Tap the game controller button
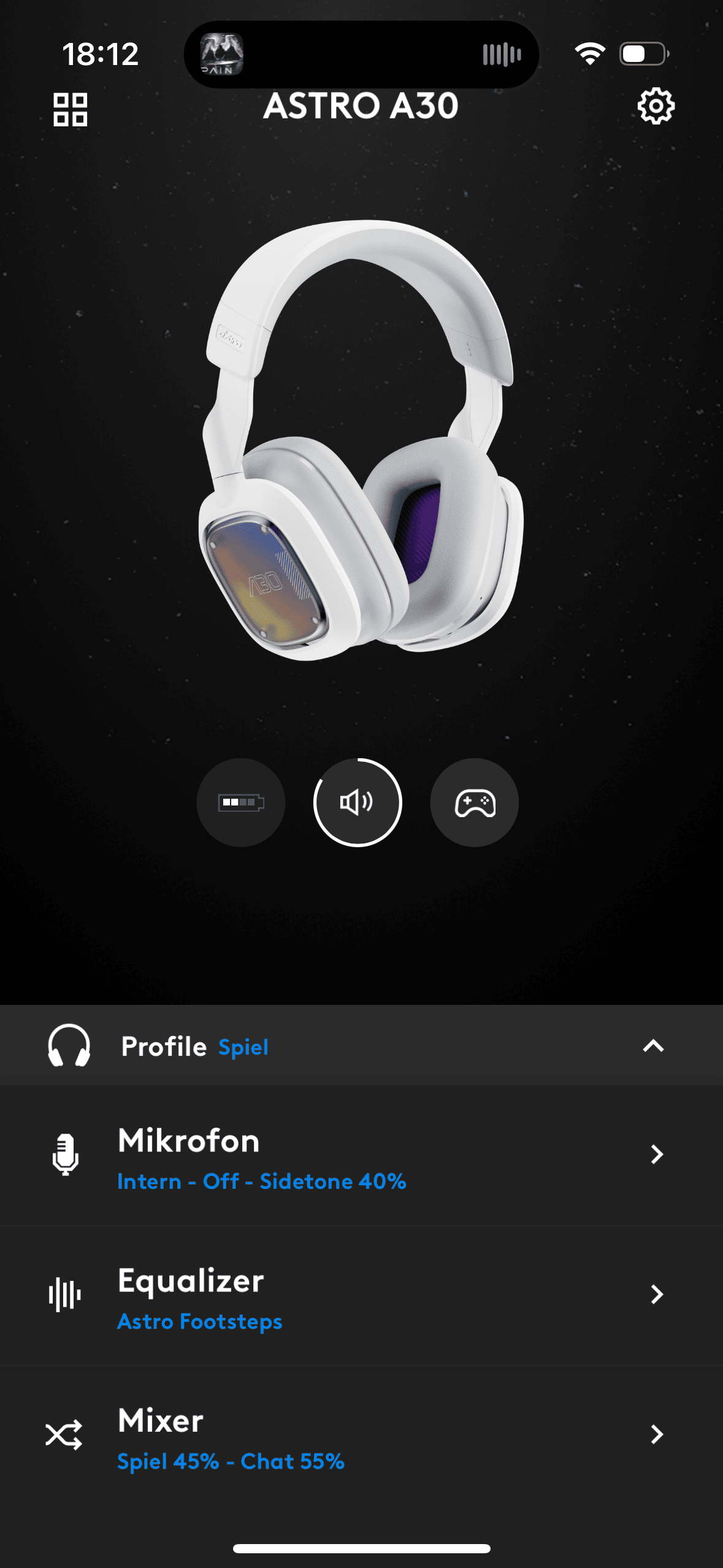The height and width of the screenshot is (1568, 723). pyautogui.click(x=475, y=802)
